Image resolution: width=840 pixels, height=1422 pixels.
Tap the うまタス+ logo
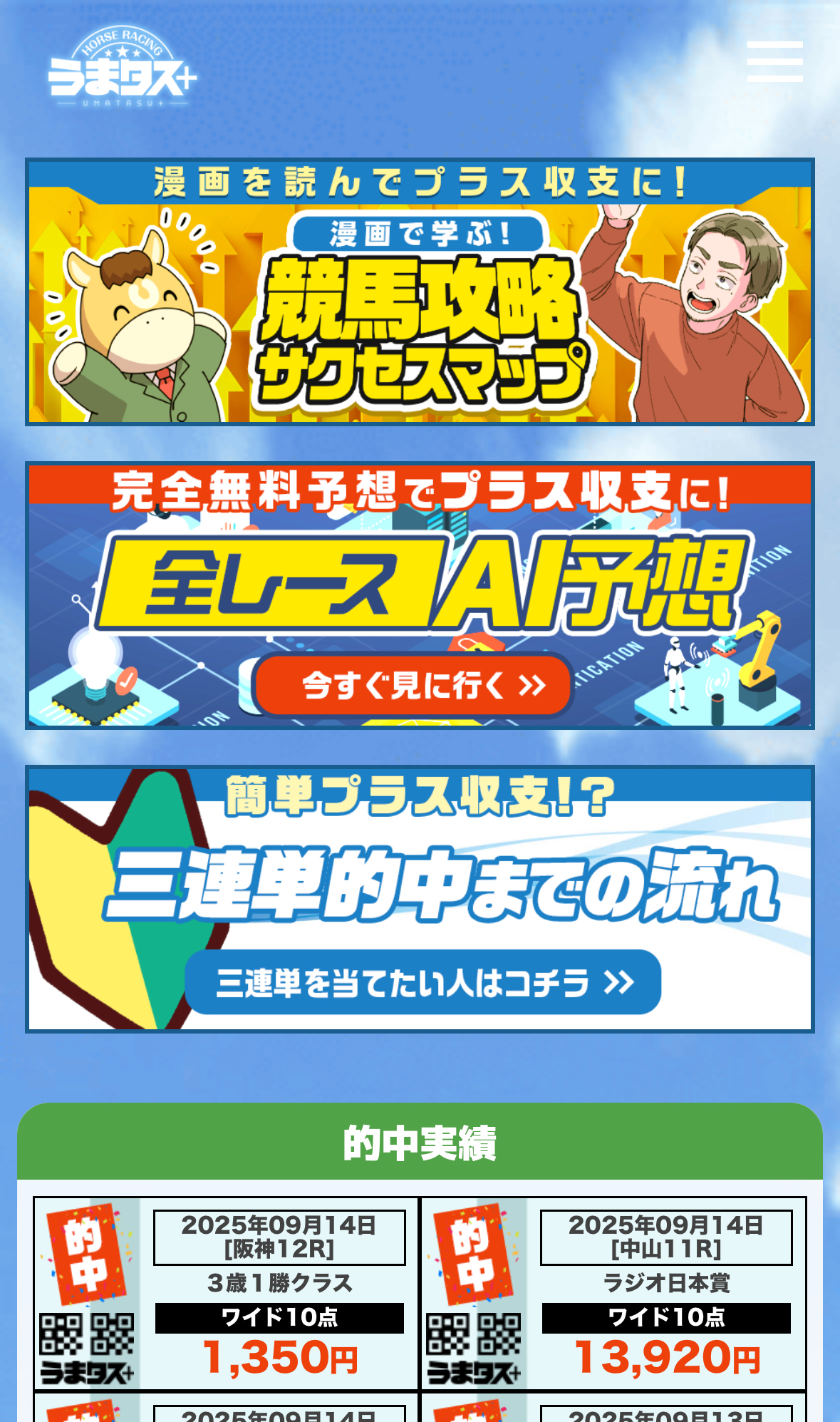click(x=122, y=68)
